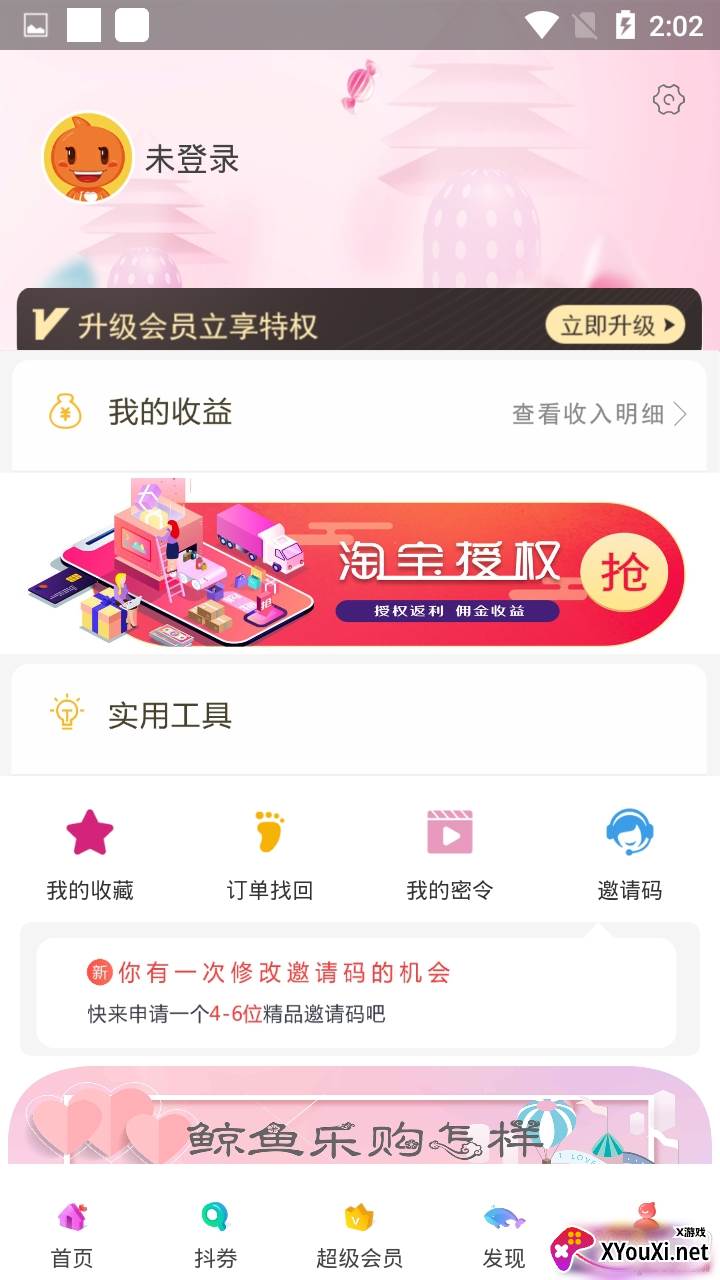
Task: Open 查看收入明细 income details
Action: (x=598, y=414)
